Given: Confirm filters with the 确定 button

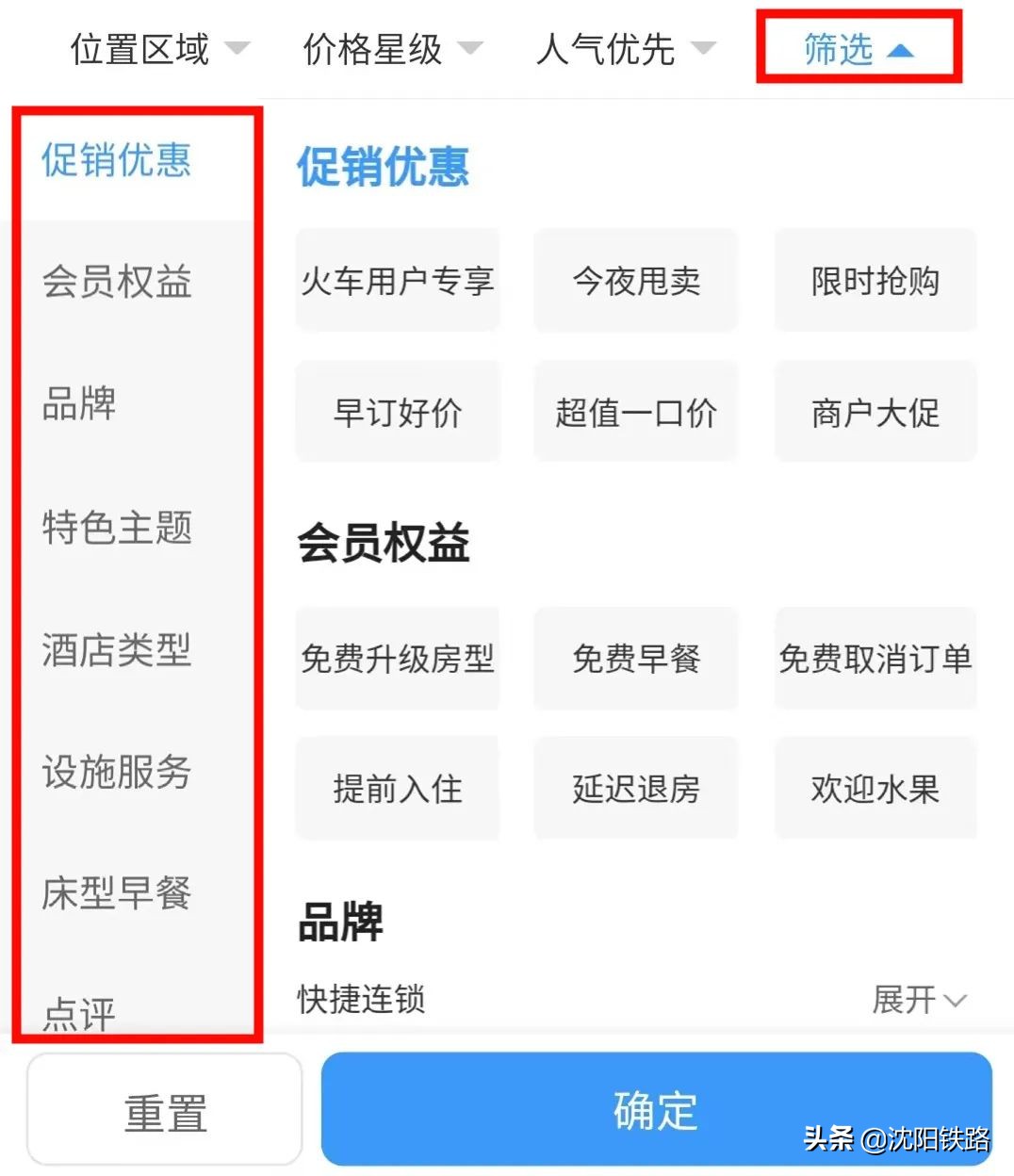Looking at the screenshot, I should [655, 1112].
